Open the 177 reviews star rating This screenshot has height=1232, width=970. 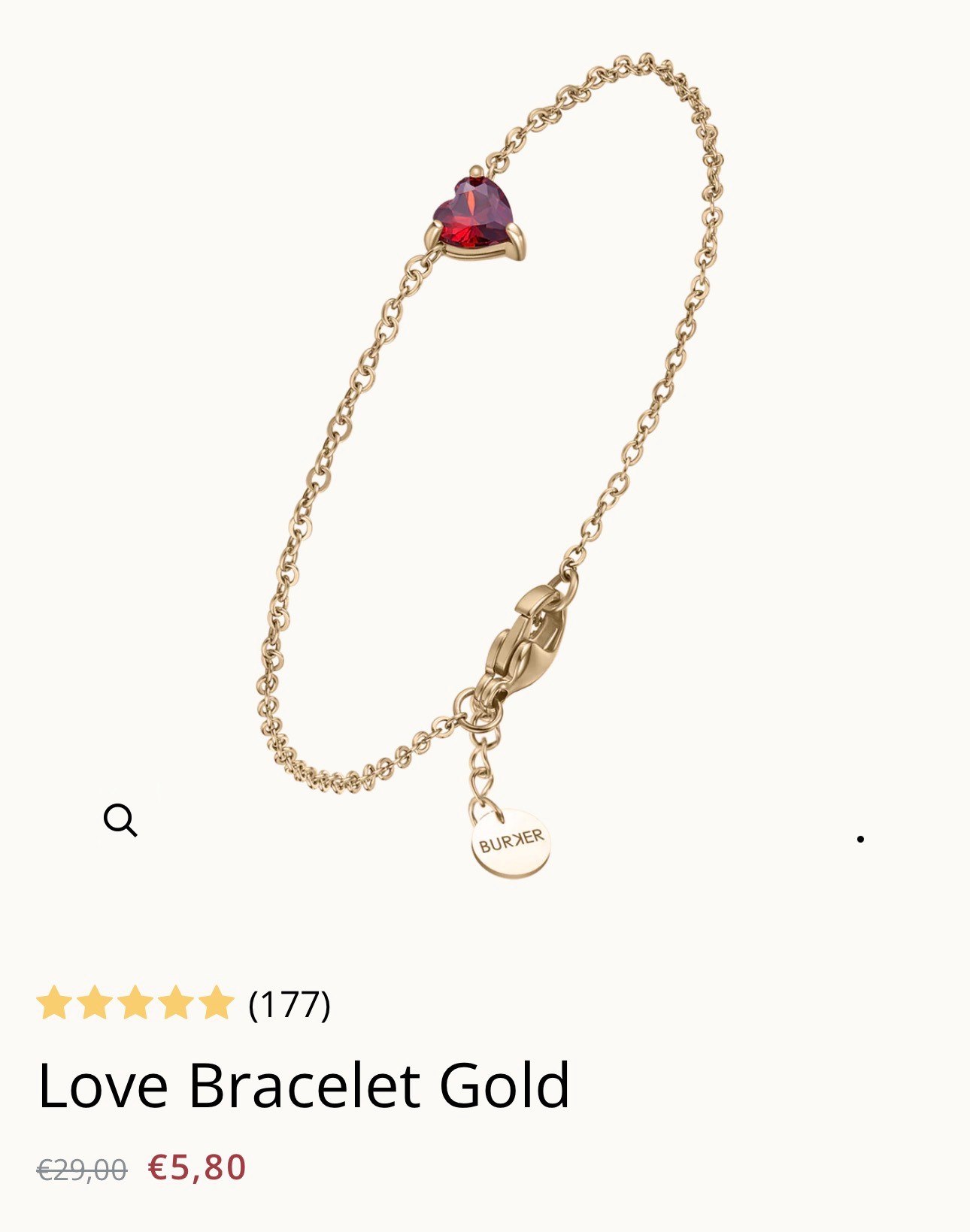(183, 1003)
